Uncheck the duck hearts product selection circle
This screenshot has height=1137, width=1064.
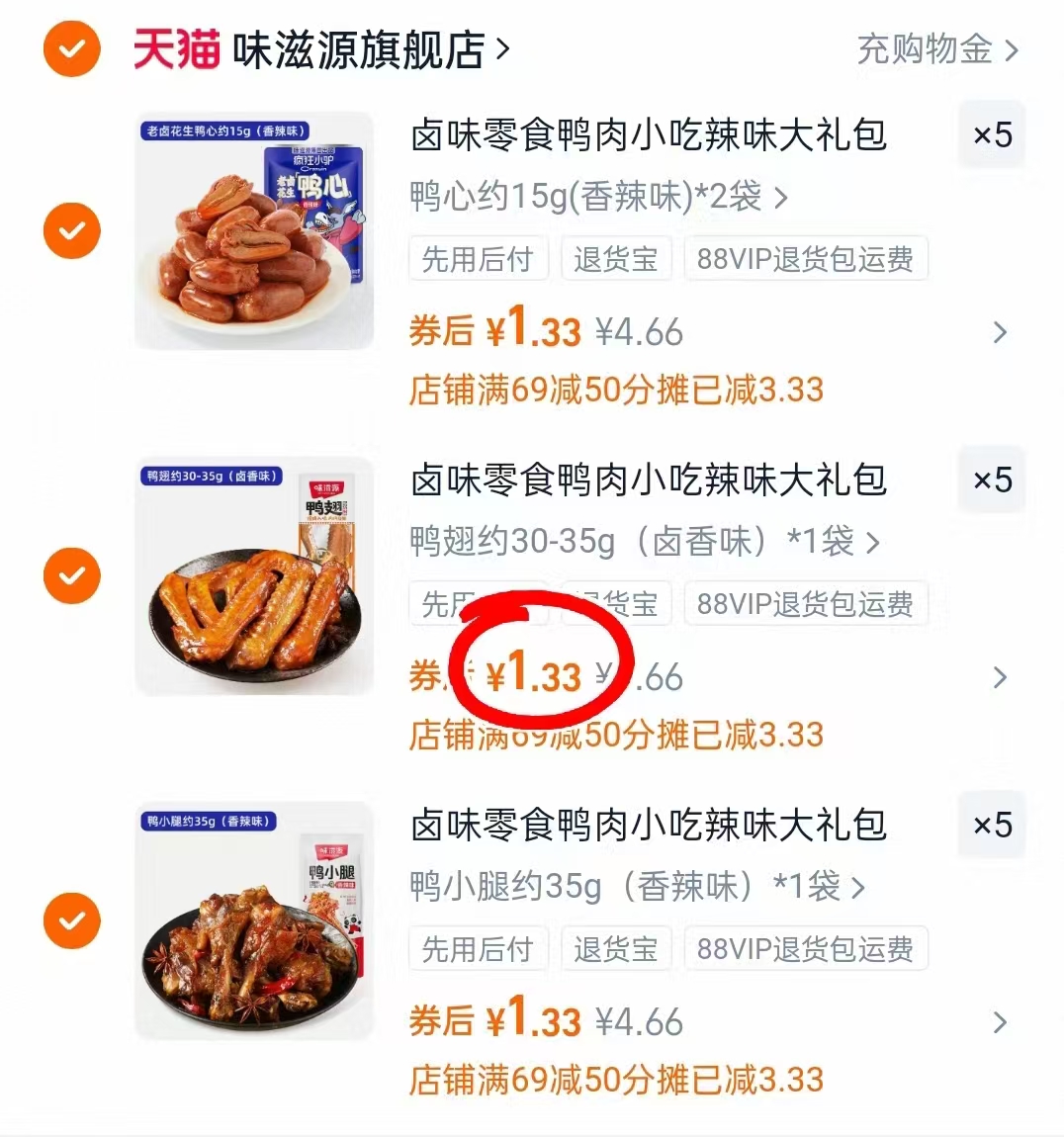(x=70, y=231)
